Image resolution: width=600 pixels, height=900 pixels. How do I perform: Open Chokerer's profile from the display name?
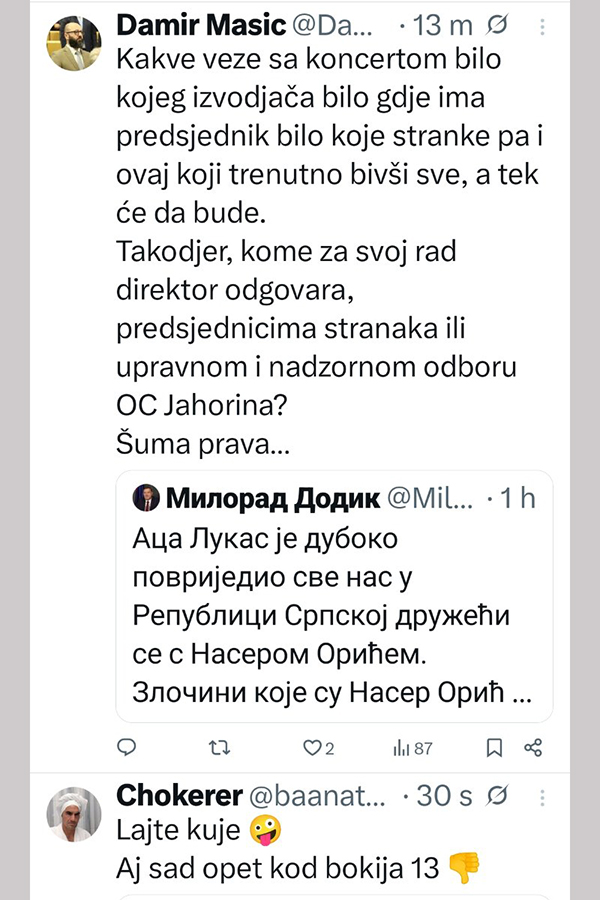(179, 796)
